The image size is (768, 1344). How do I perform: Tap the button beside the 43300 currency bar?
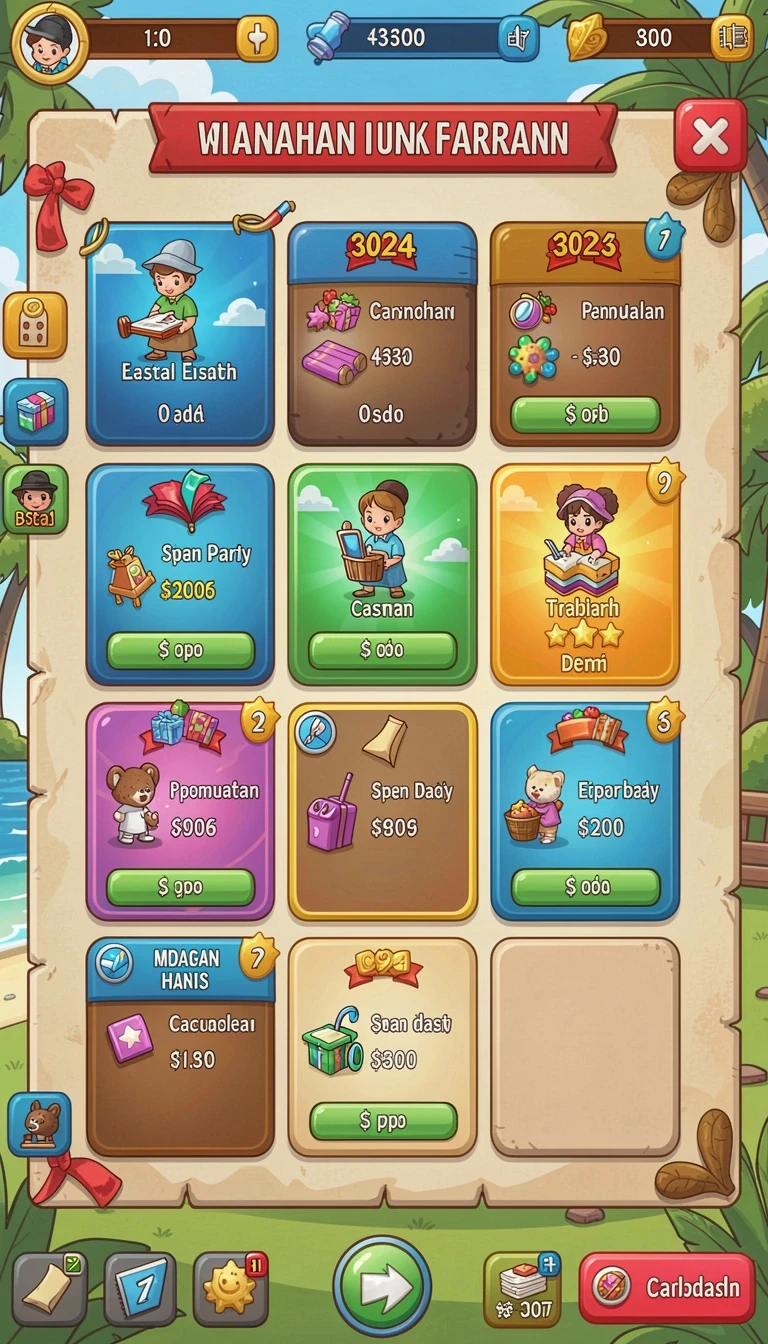click(x=518, y=39)
